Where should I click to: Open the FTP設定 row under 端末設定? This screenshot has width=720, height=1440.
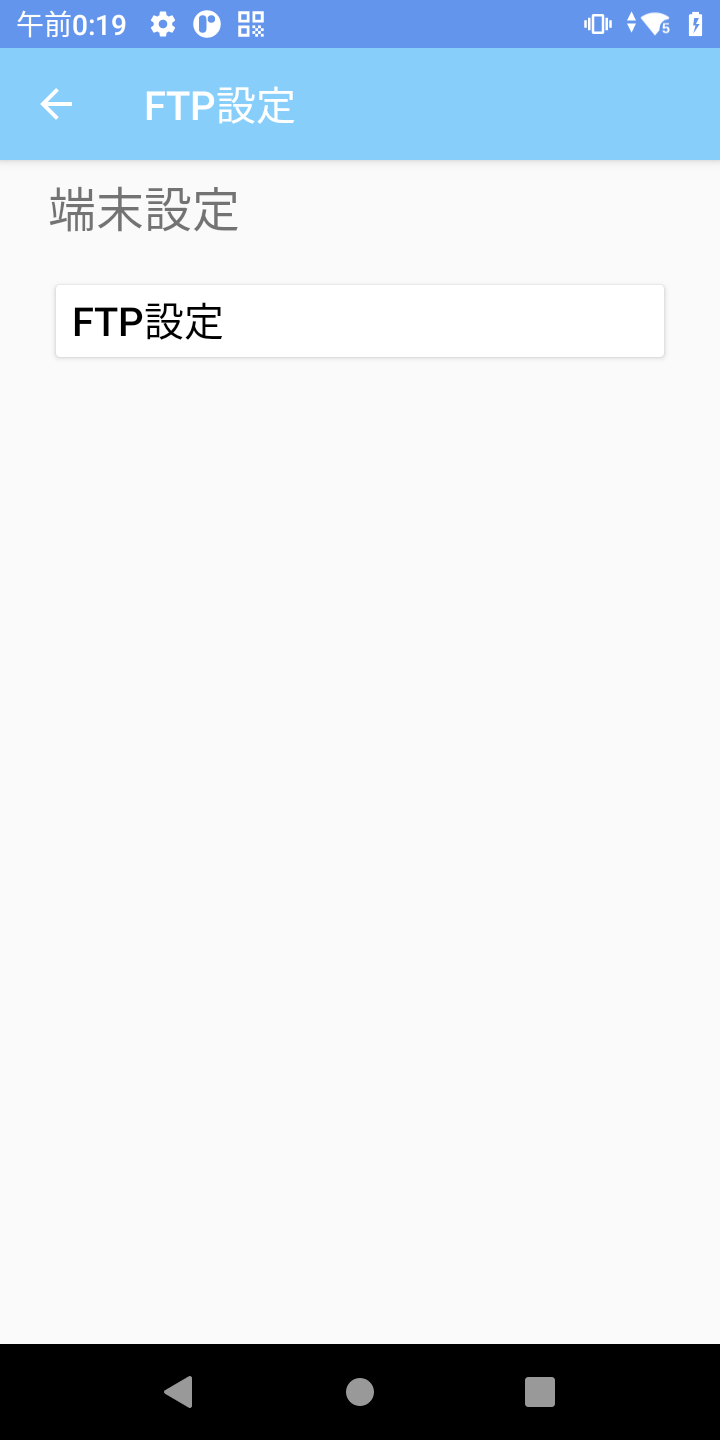point(359,321)
